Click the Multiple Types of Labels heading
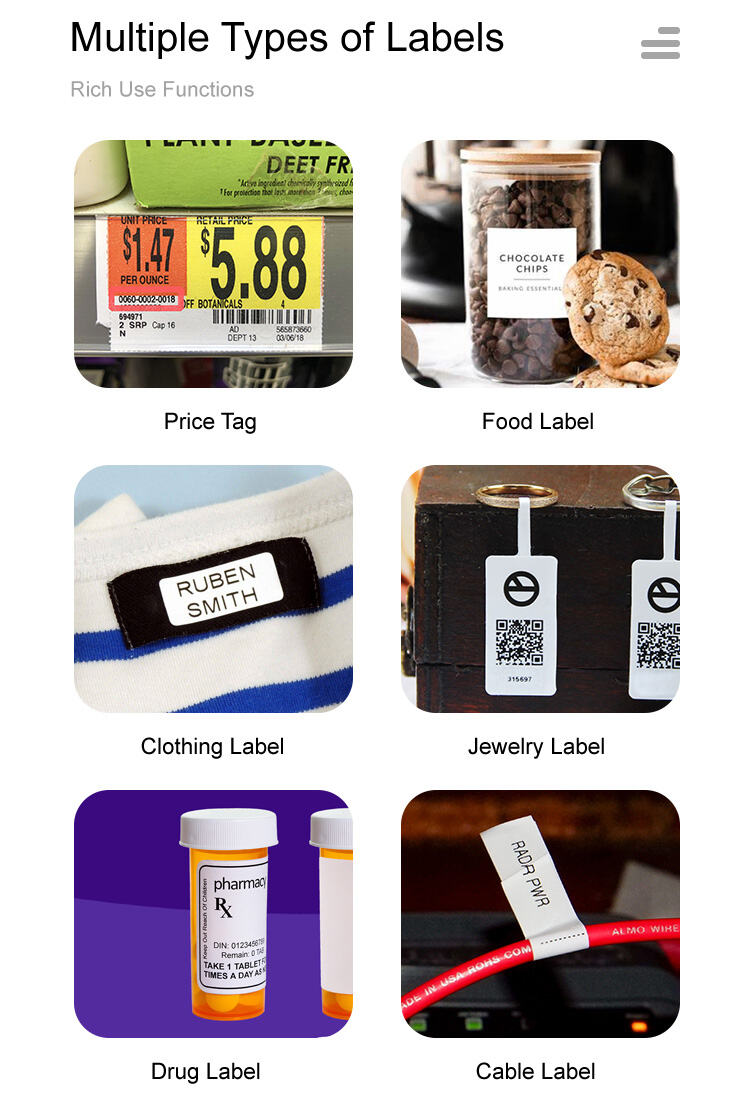750x1113 pixels. click(287, 37)
